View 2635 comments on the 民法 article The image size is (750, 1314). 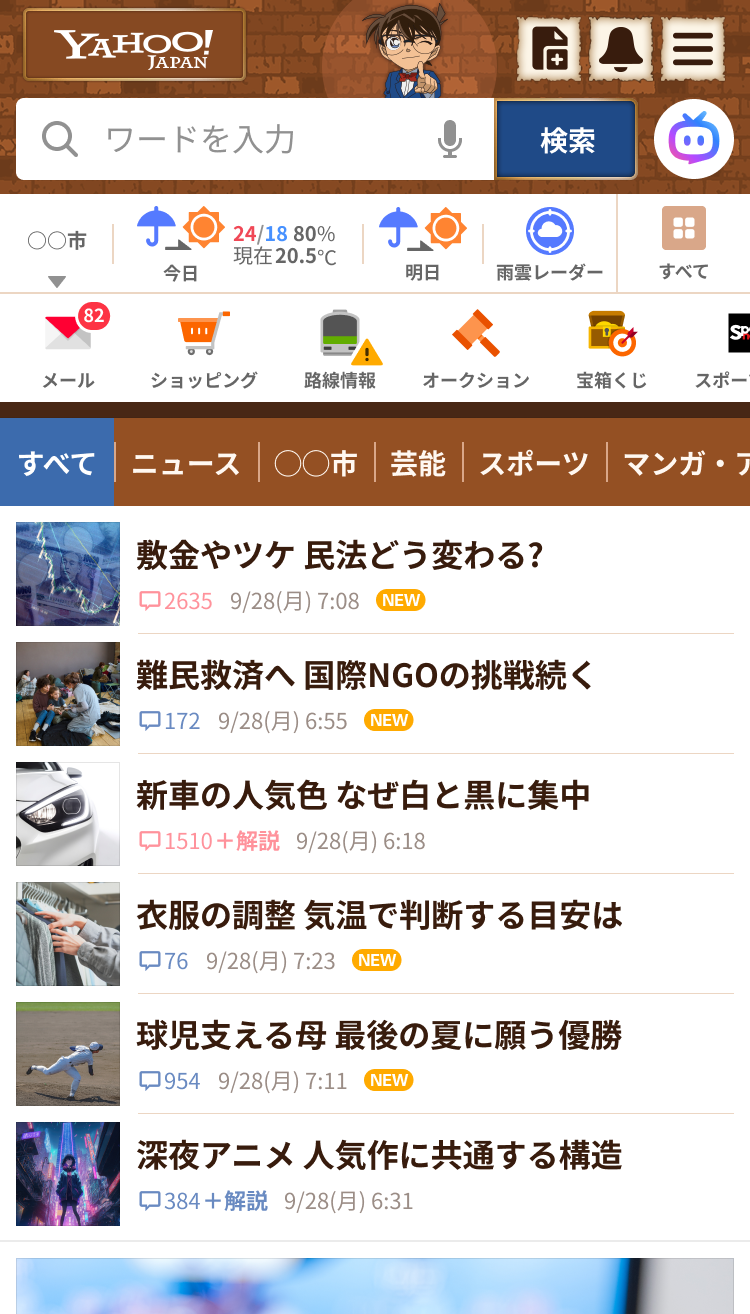click(176, 601)
